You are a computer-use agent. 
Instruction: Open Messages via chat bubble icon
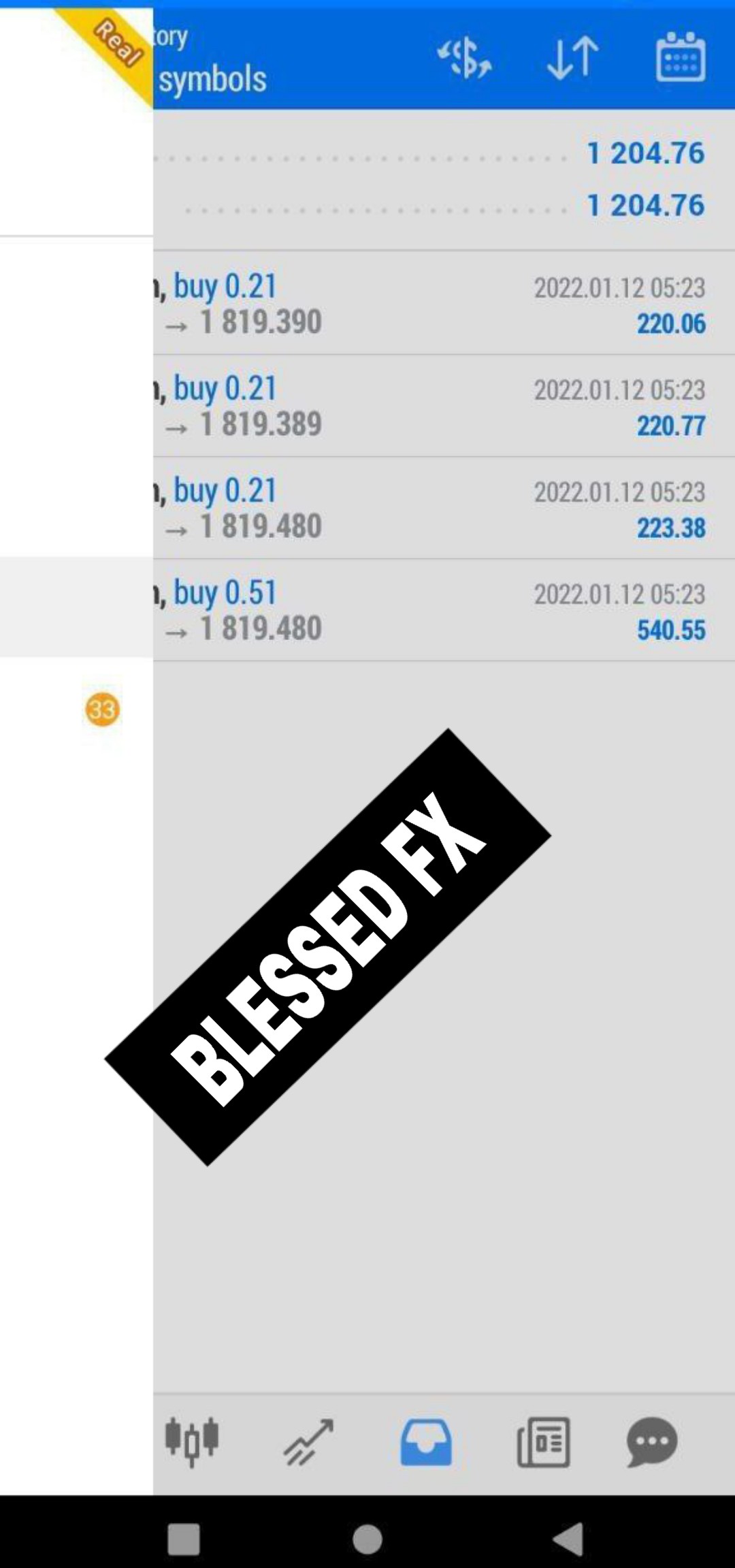pos(651,1441)
